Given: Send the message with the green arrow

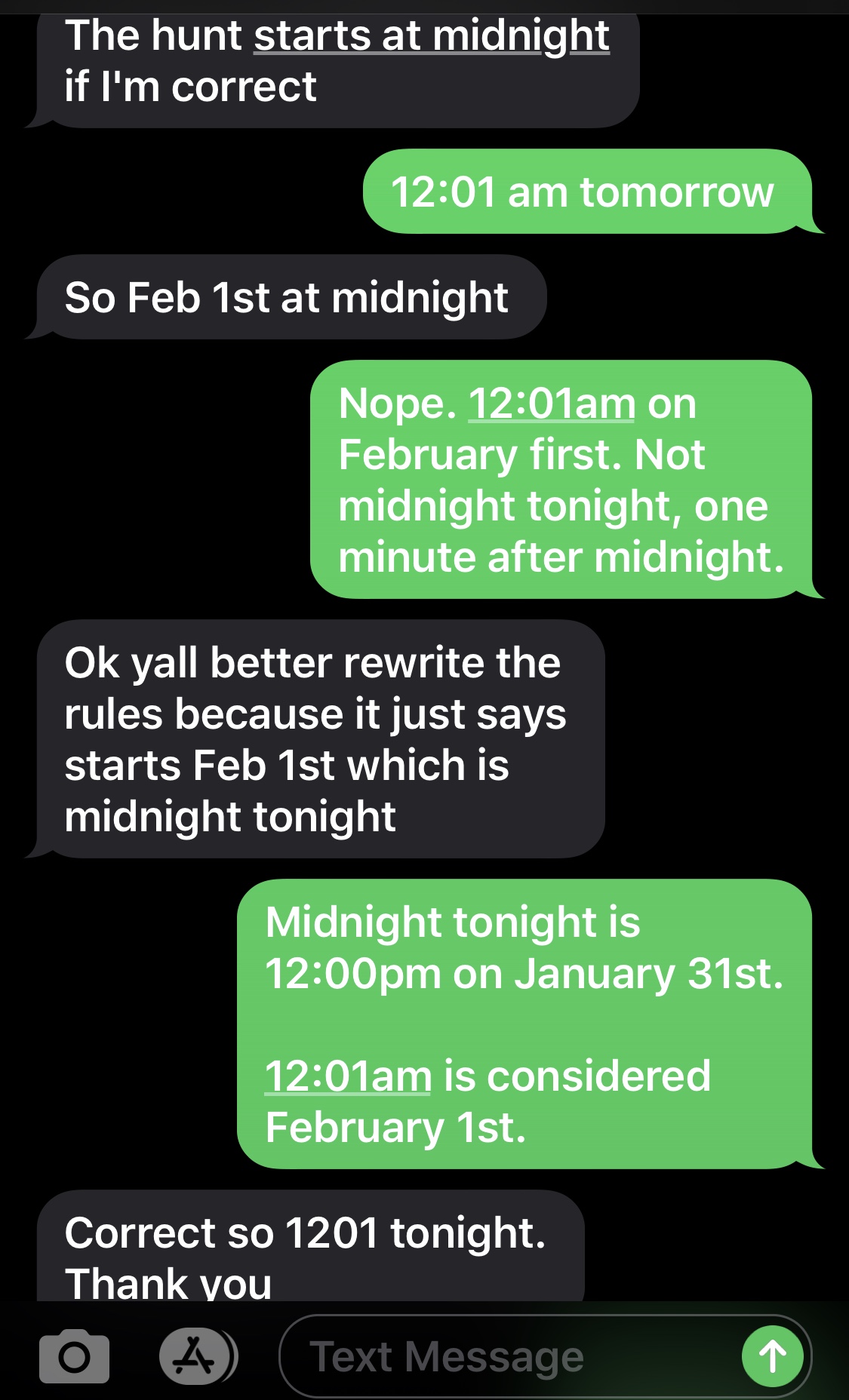Looking at the screenshot, I should 772,1356.
